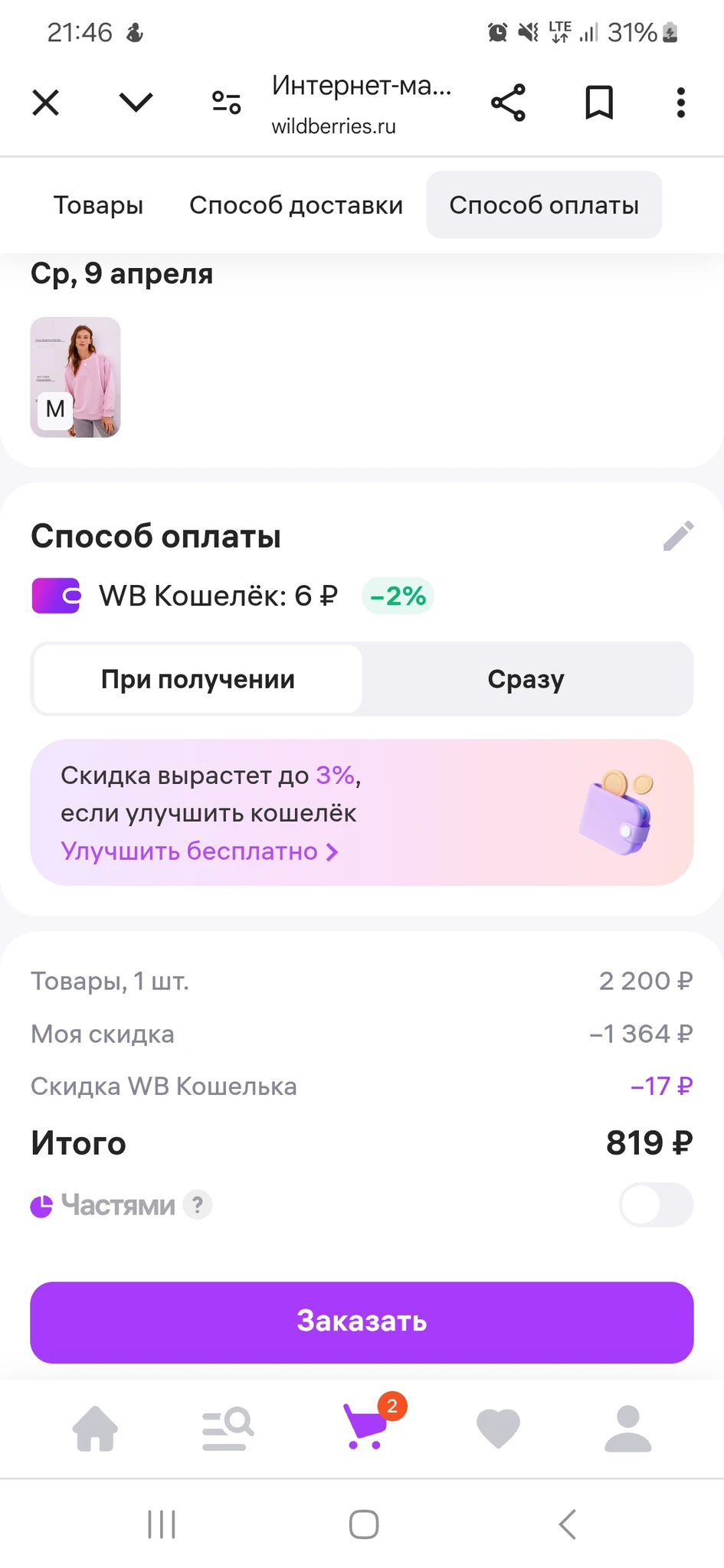Open the favorites heart tab
Viewport: 724px width, 1568px height.
498,1429
